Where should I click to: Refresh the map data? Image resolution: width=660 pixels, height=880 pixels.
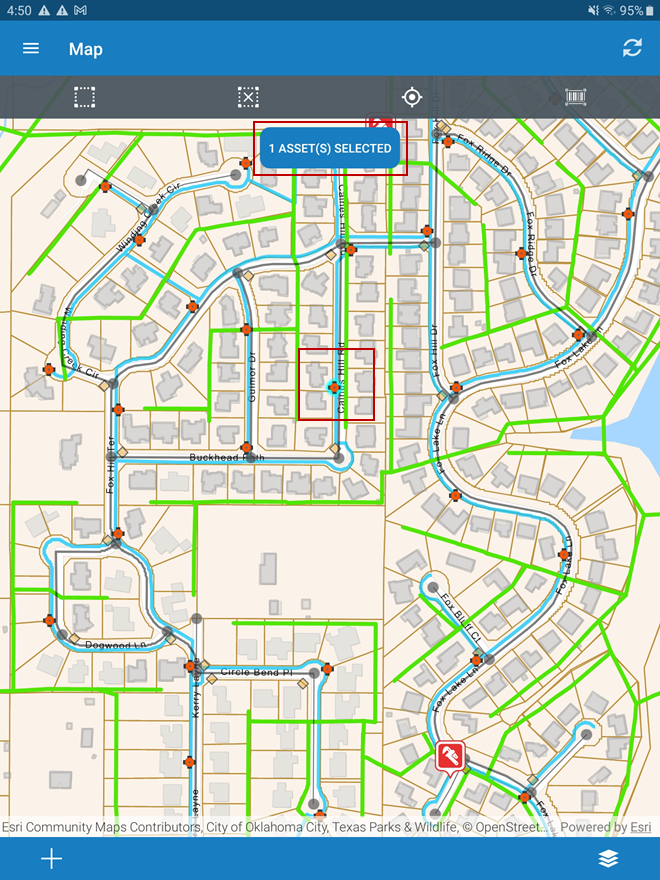pos(631,48)
